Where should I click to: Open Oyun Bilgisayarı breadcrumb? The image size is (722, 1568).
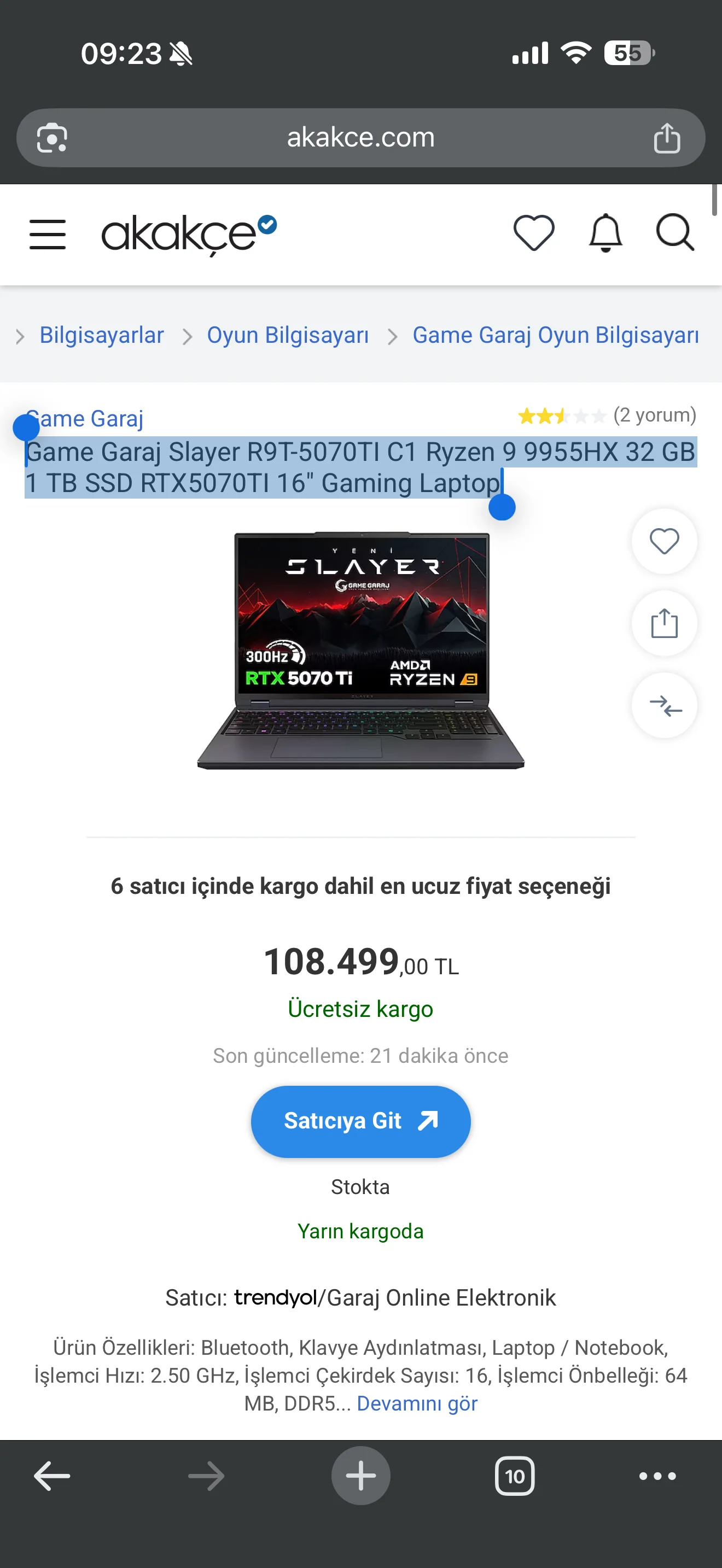(x=288, y=335)
